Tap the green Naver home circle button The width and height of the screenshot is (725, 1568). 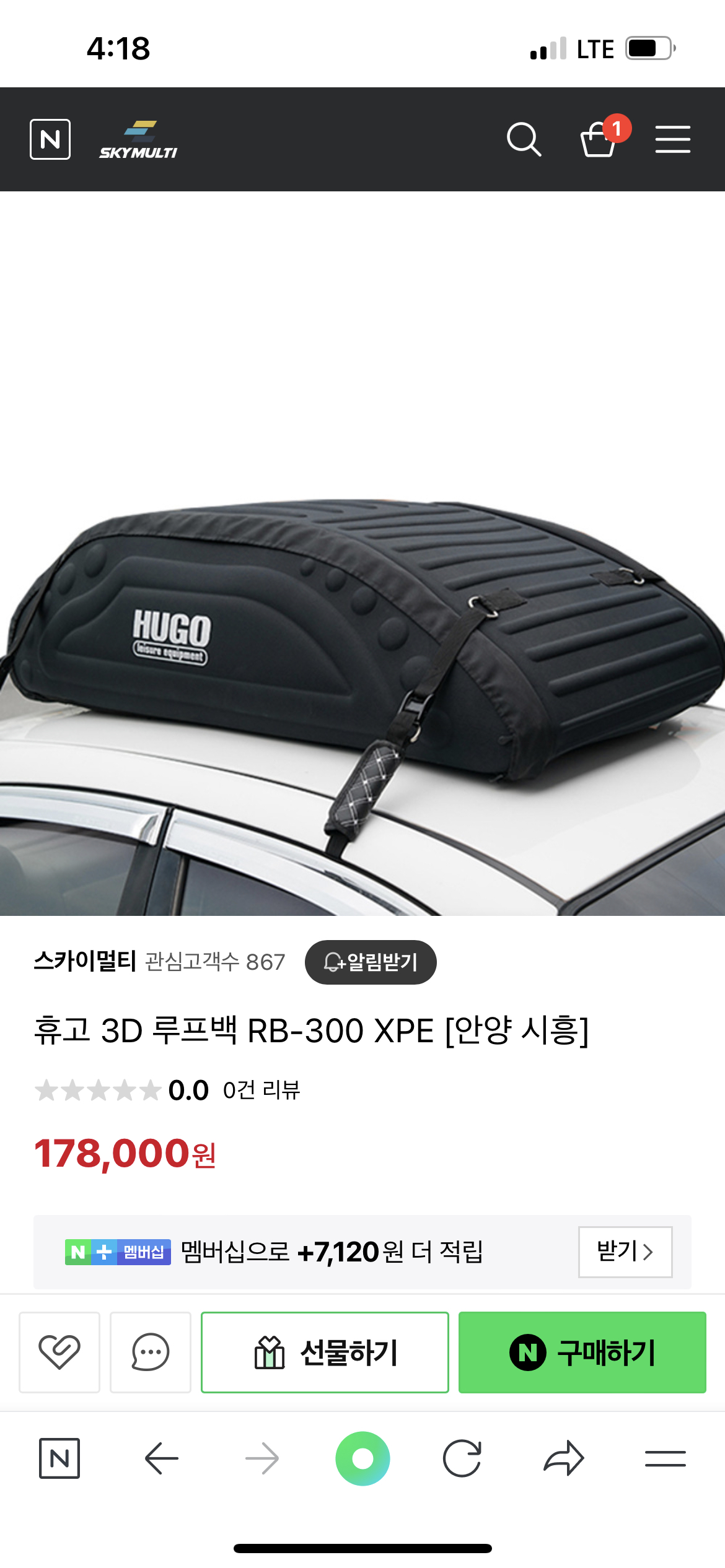point(362,1458)
